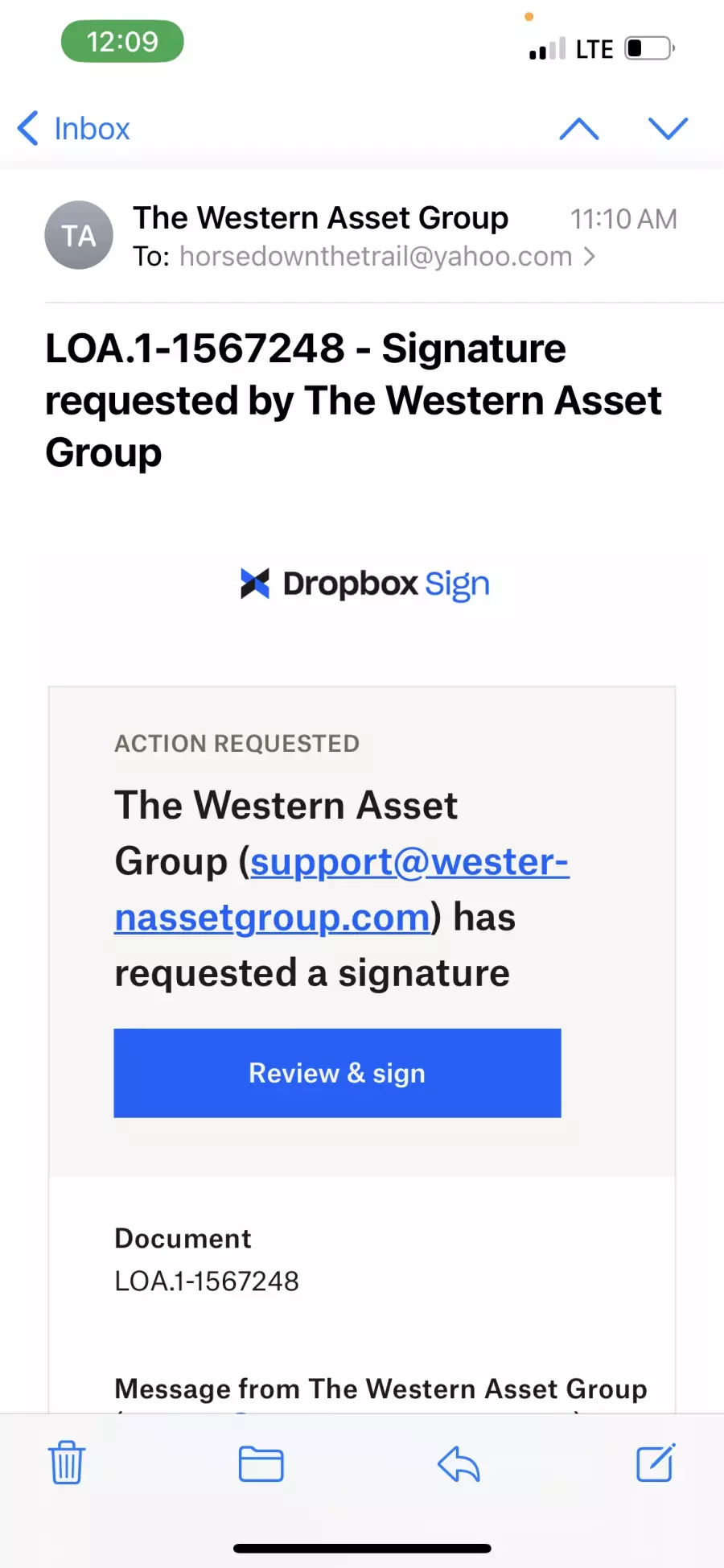This screenshot has width=724, height=1568.
Task: Go back to the Inbox
Action: tap(73, 129)
